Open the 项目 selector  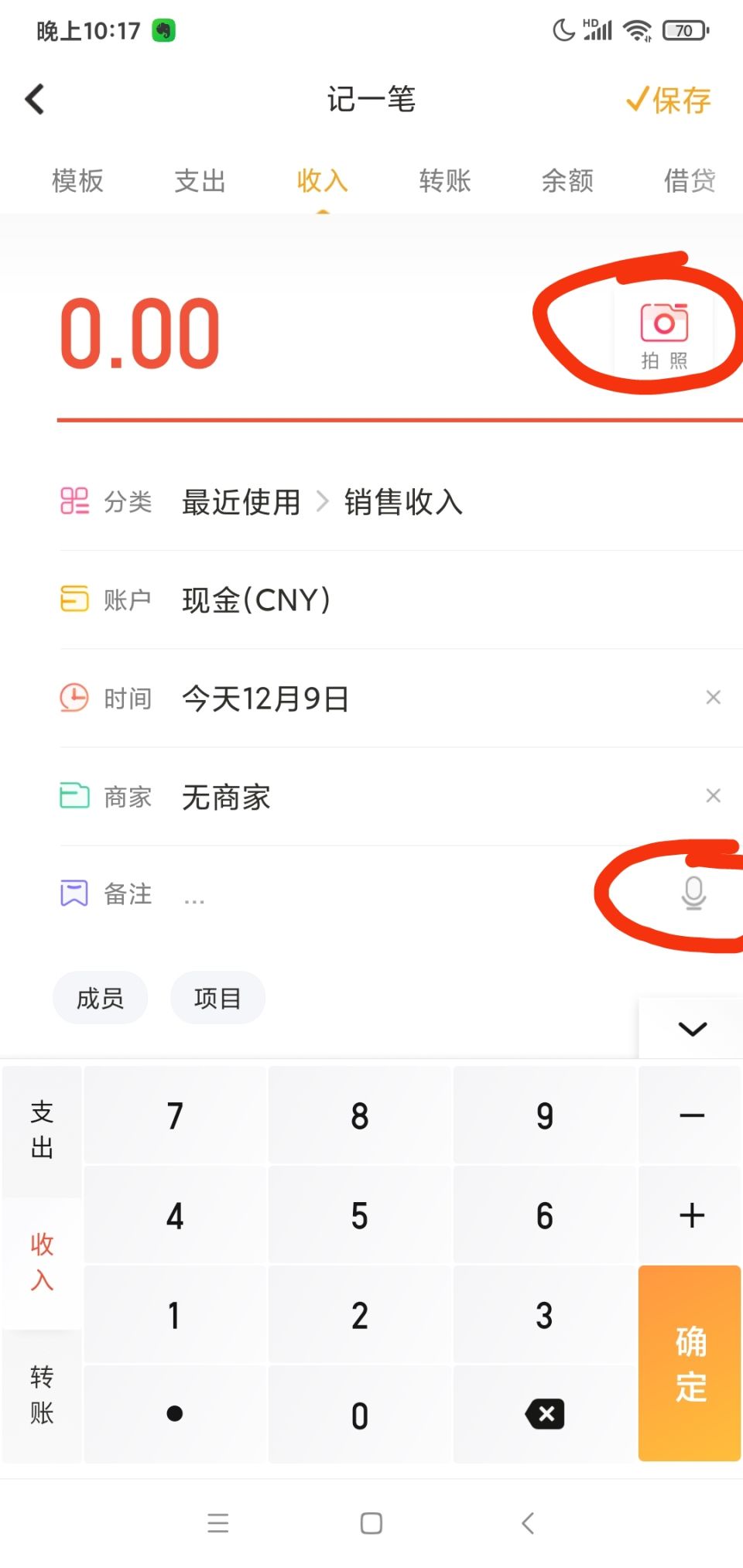point(217,998)
